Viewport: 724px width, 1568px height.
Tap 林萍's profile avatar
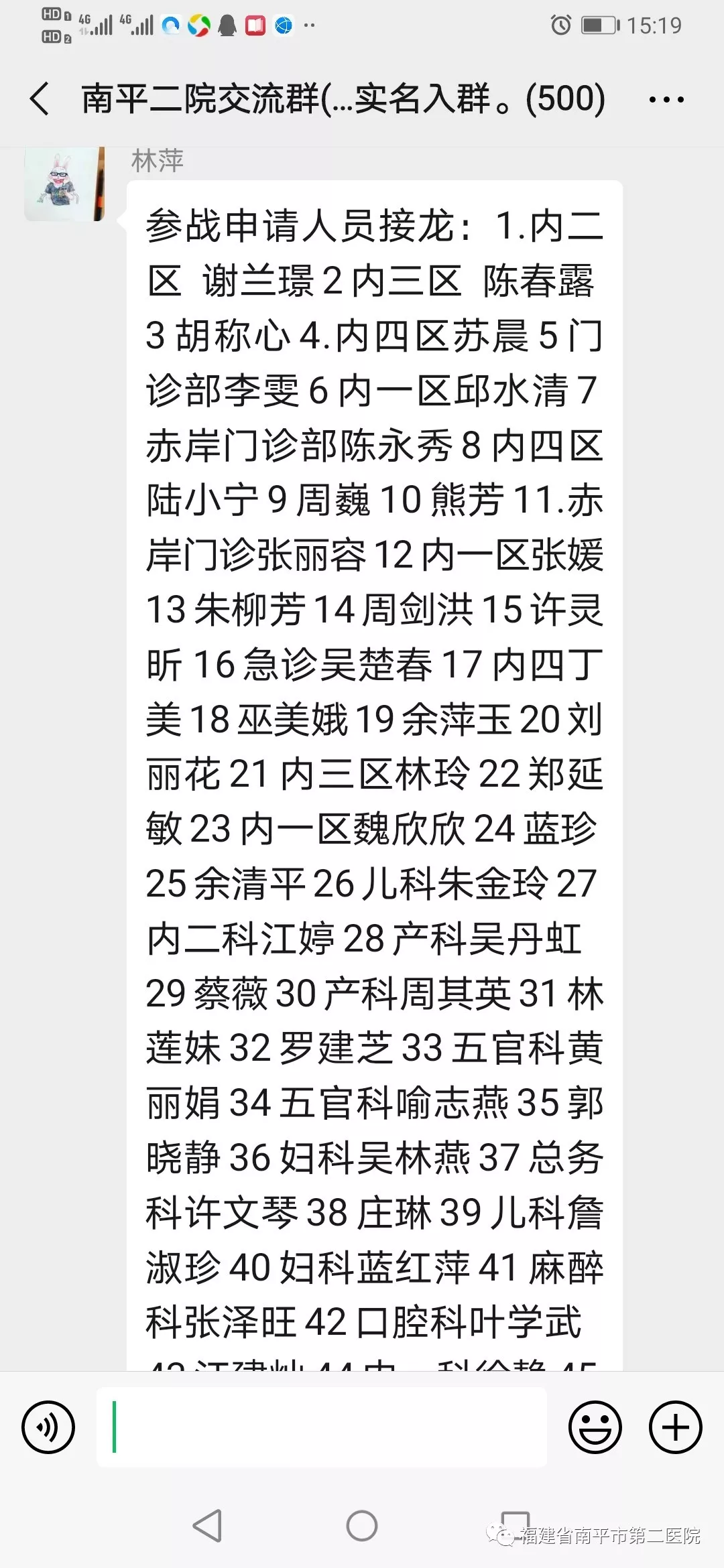tap(64, 184)
